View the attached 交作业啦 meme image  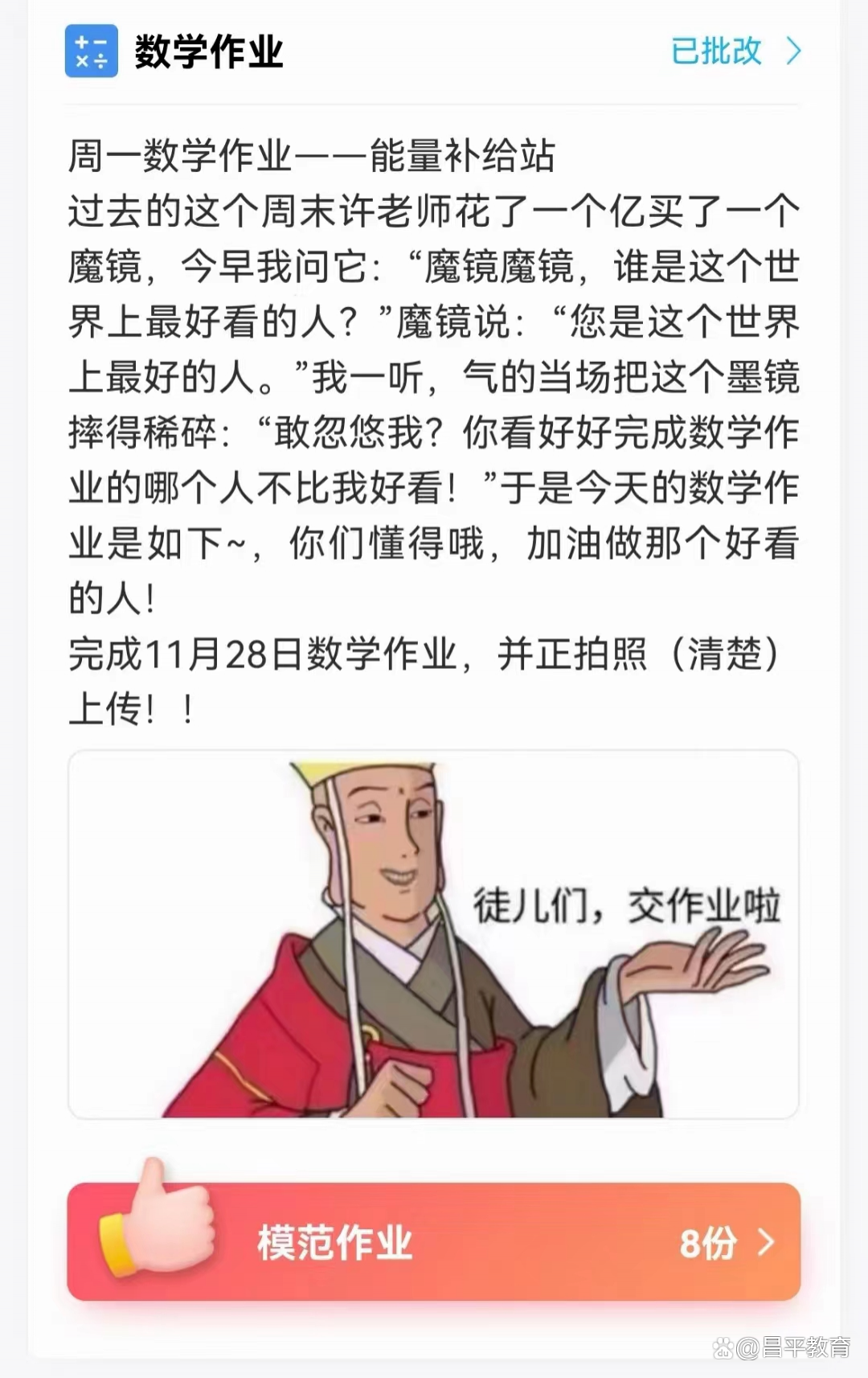434,934
